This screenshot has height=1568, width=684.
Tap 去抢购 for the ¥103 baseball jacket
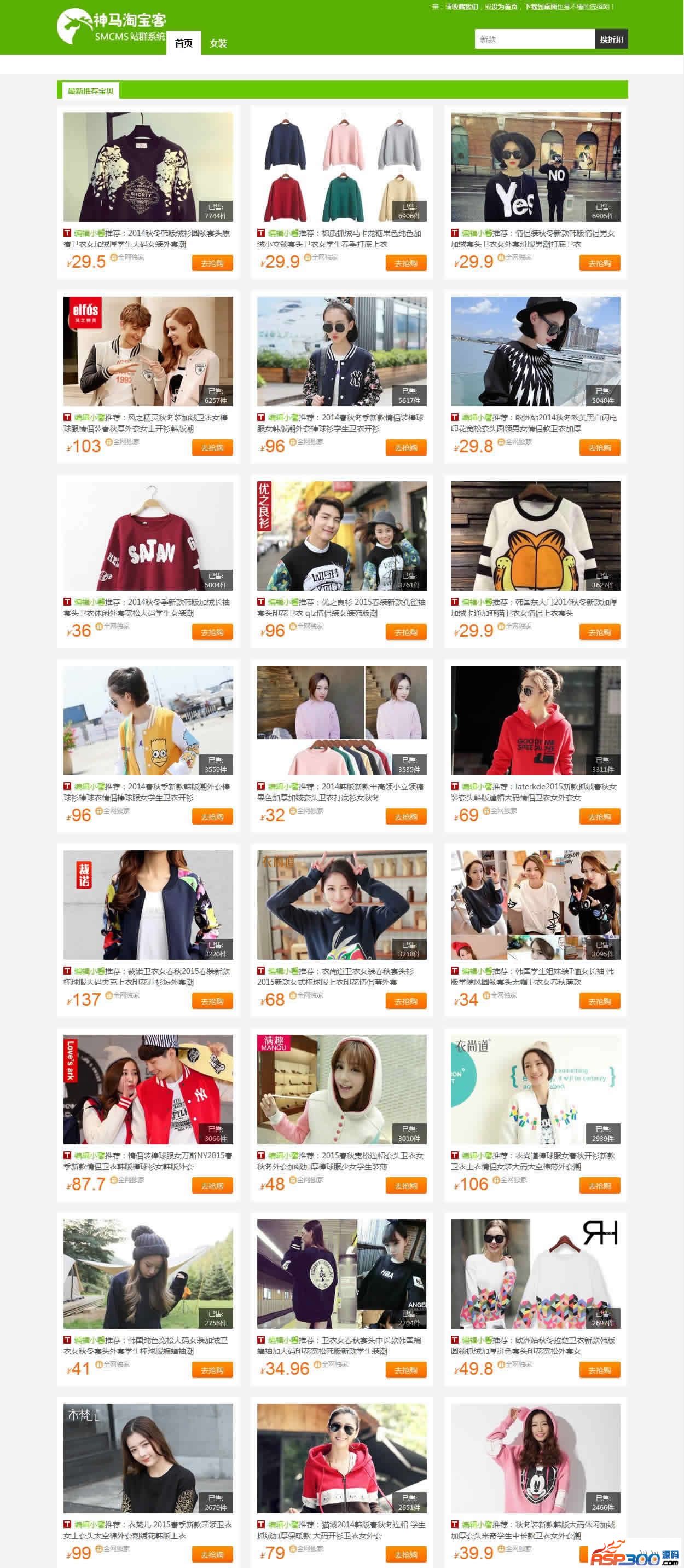212,447
